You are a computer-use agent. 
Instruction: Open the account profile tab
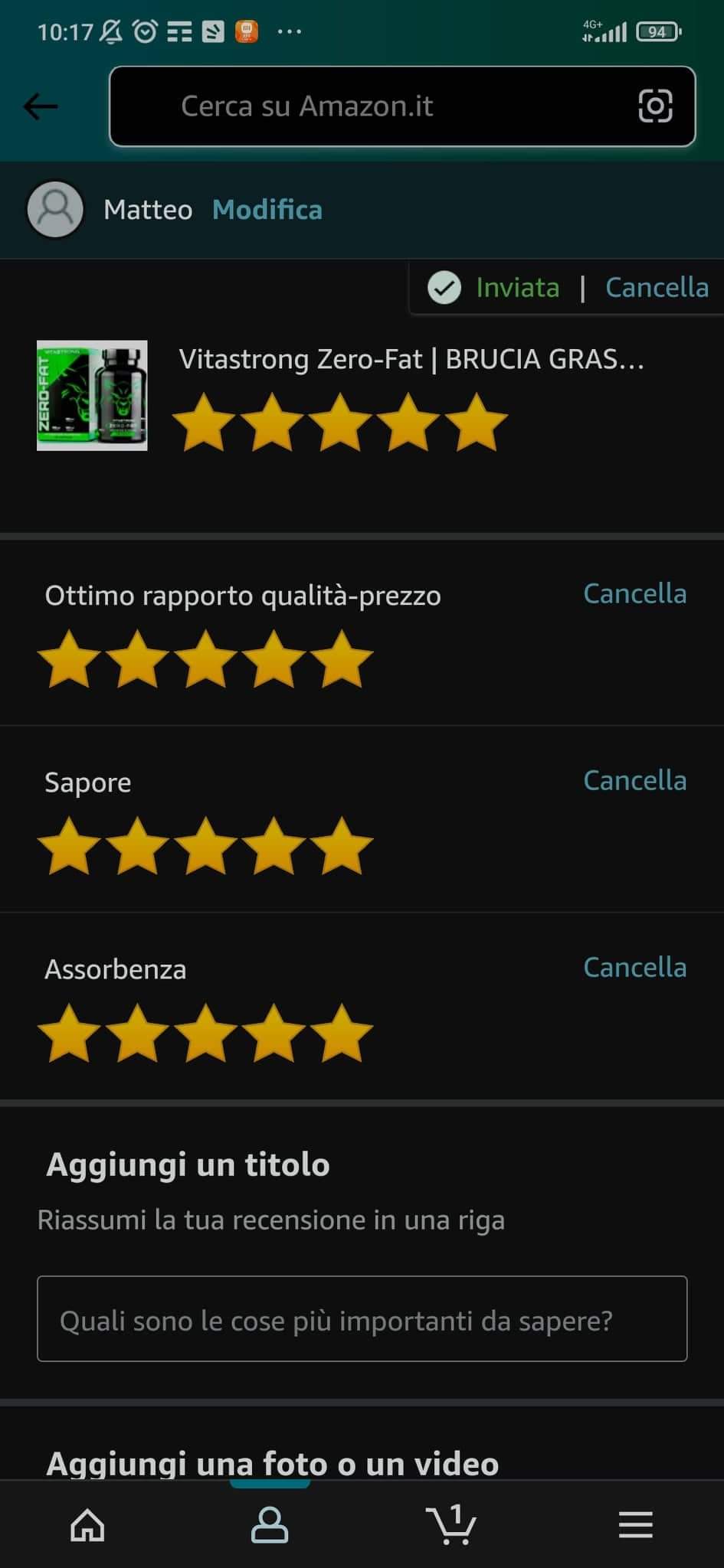click(270, 1525)
